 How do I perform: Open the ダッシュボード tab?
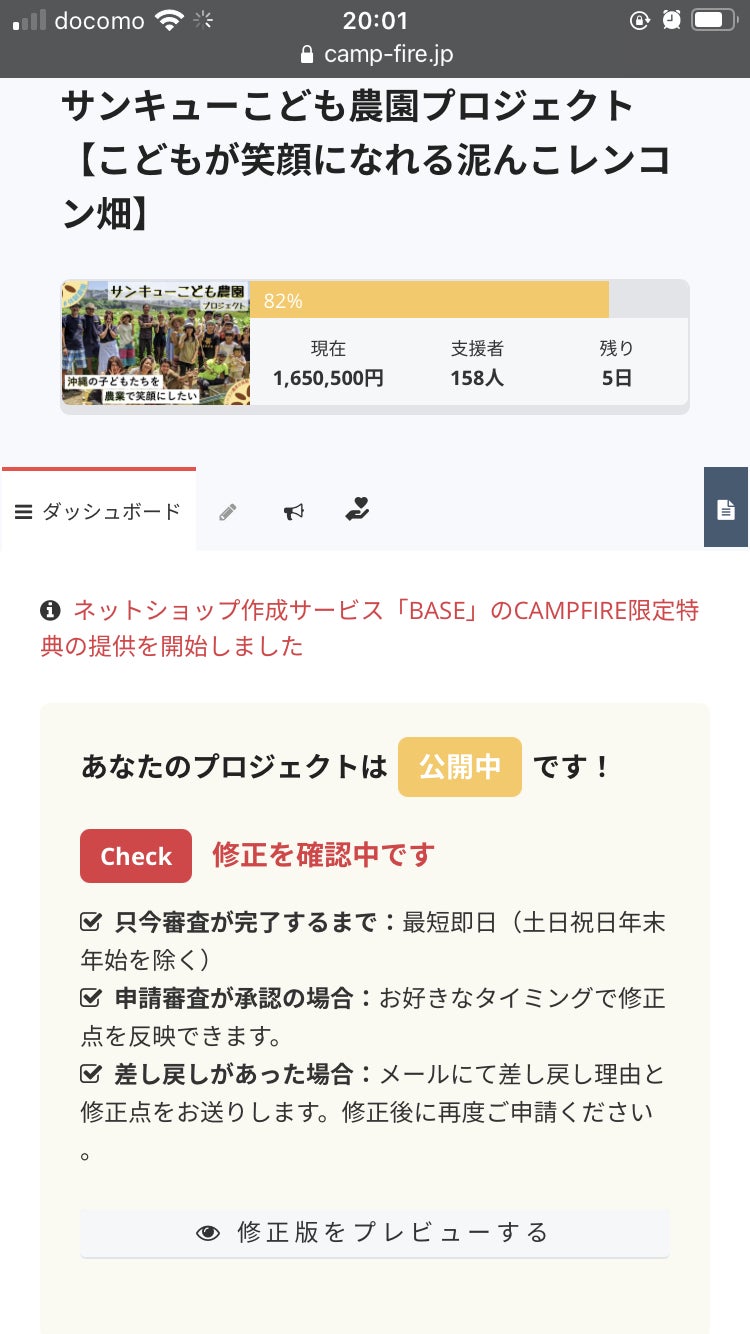click(x=99, y=511)
